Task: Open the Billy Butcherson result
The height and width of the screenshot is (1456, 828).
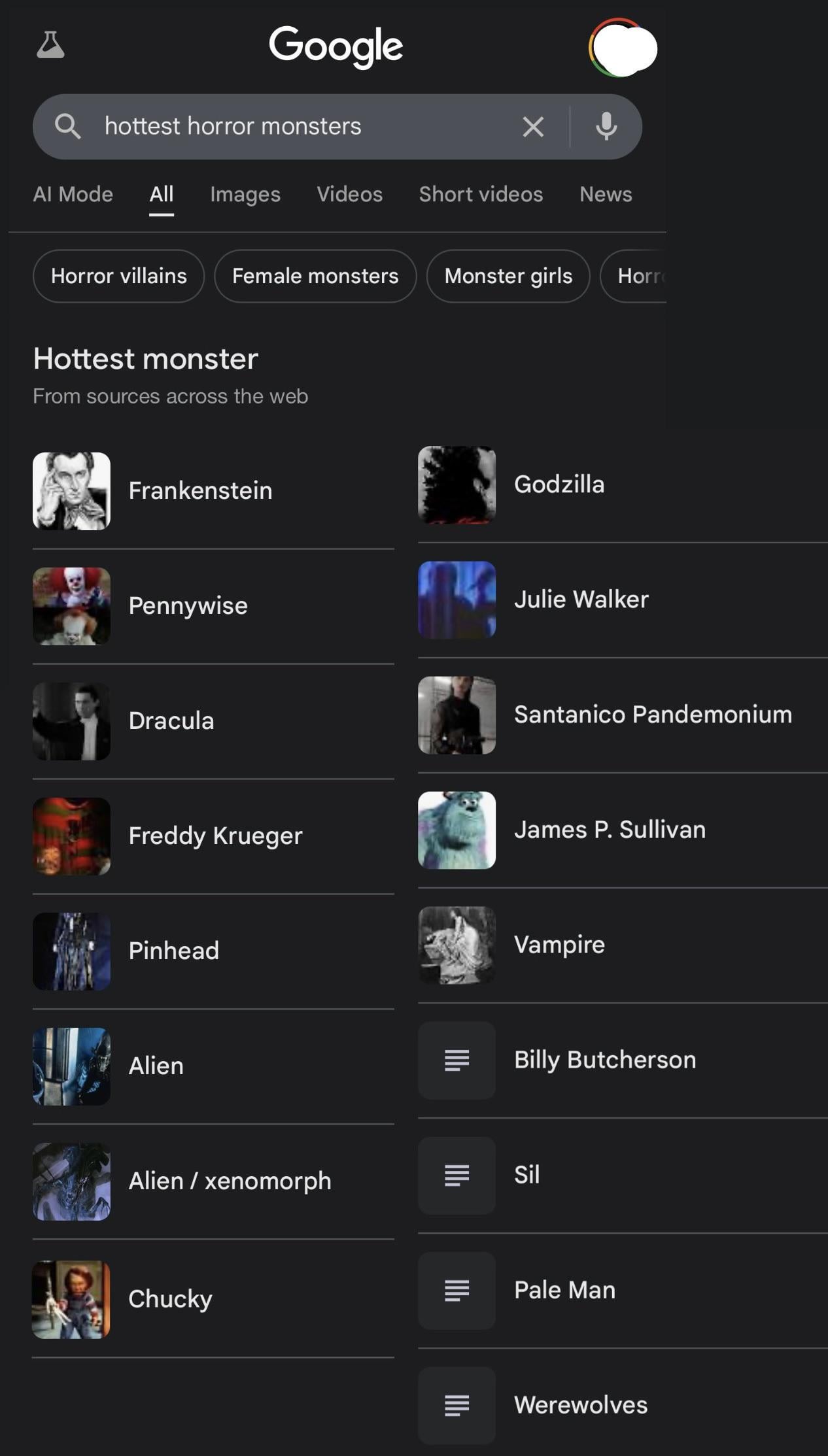Action: [604, 1060]
